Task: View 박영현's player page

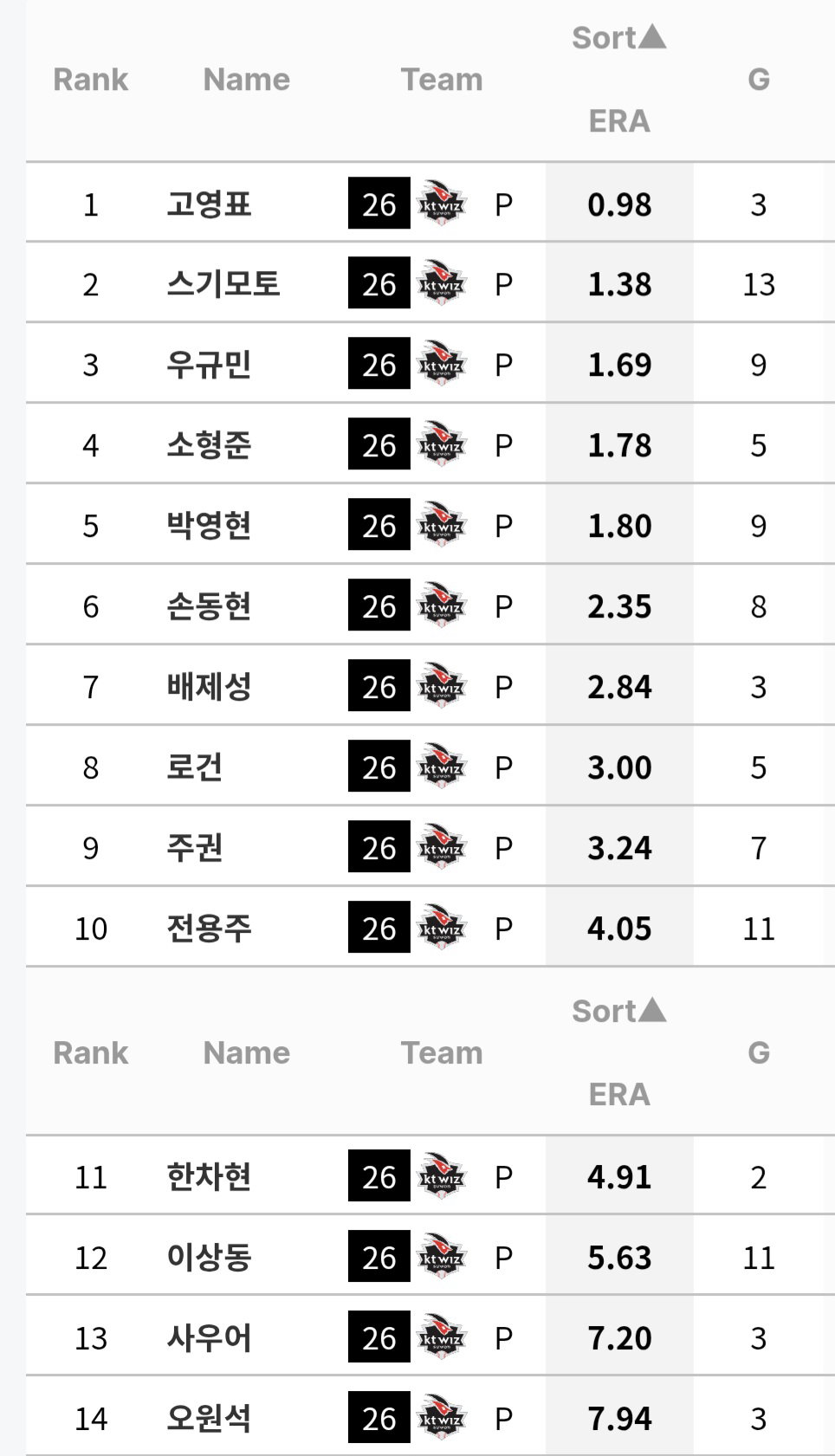Action: [x=209, y=526]
